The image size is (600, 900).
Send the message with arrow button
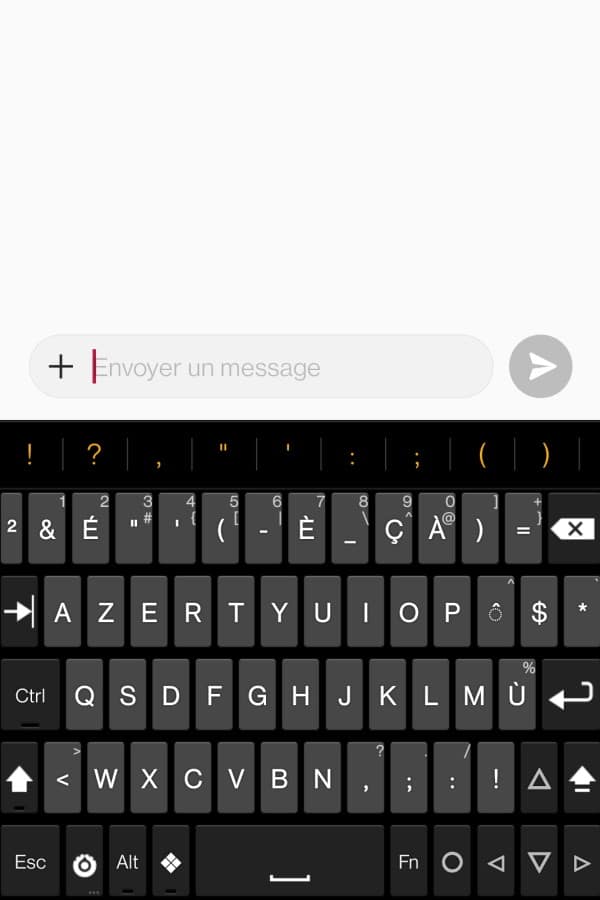click(x=541, y=367)
